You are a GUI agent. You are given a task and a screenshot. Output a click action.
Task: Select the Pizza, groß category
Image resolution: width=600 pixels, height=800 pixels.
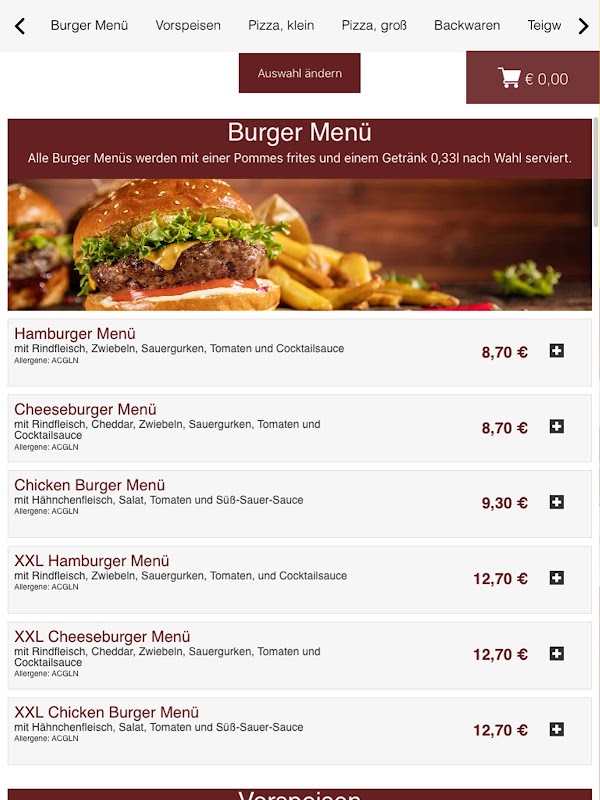point(374,26)
